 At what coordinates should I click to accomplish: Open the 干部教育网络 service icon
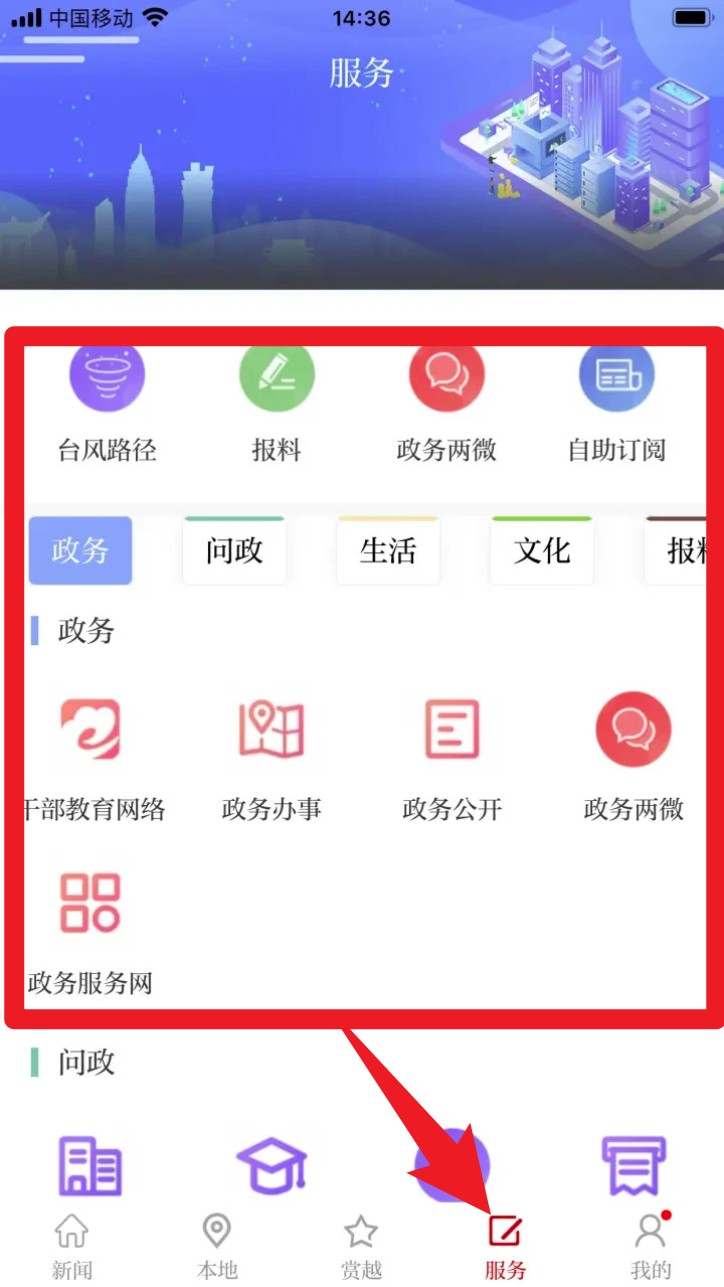(x=90, y=729)
